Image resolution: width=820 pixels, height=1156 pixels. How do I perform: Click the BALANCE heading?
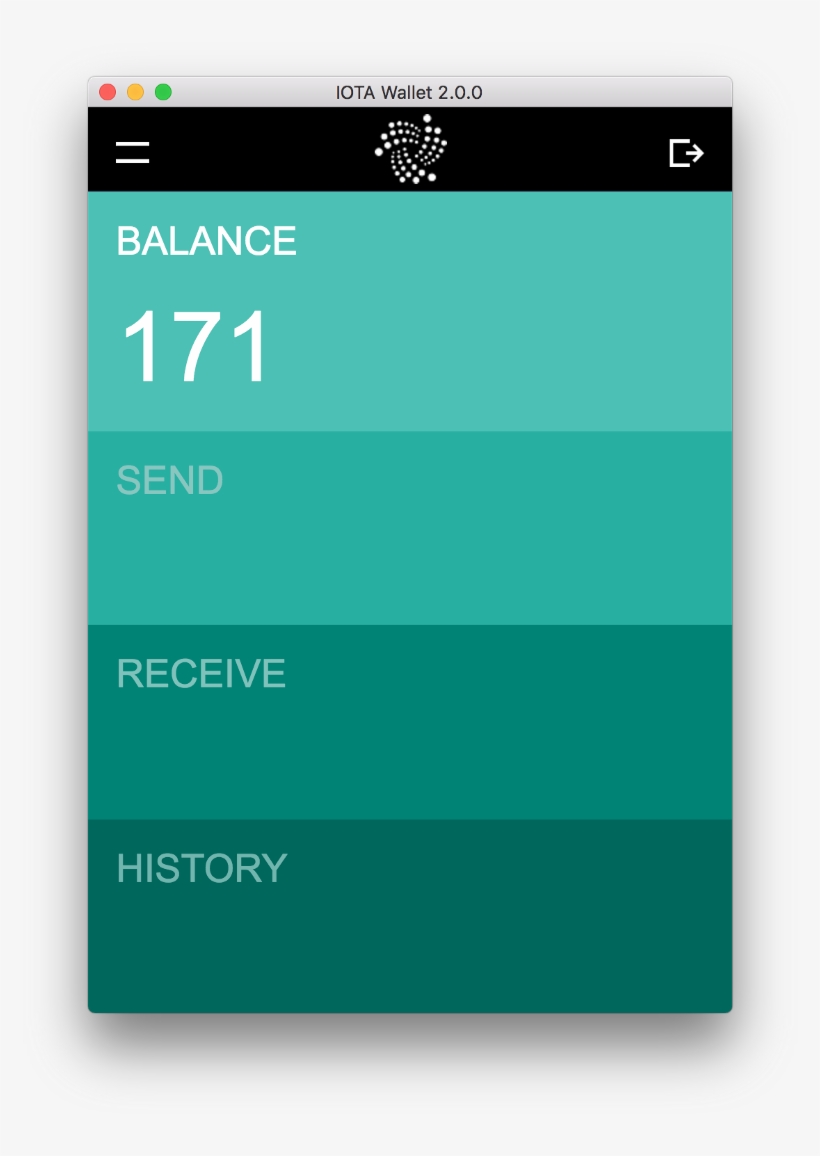207,241
